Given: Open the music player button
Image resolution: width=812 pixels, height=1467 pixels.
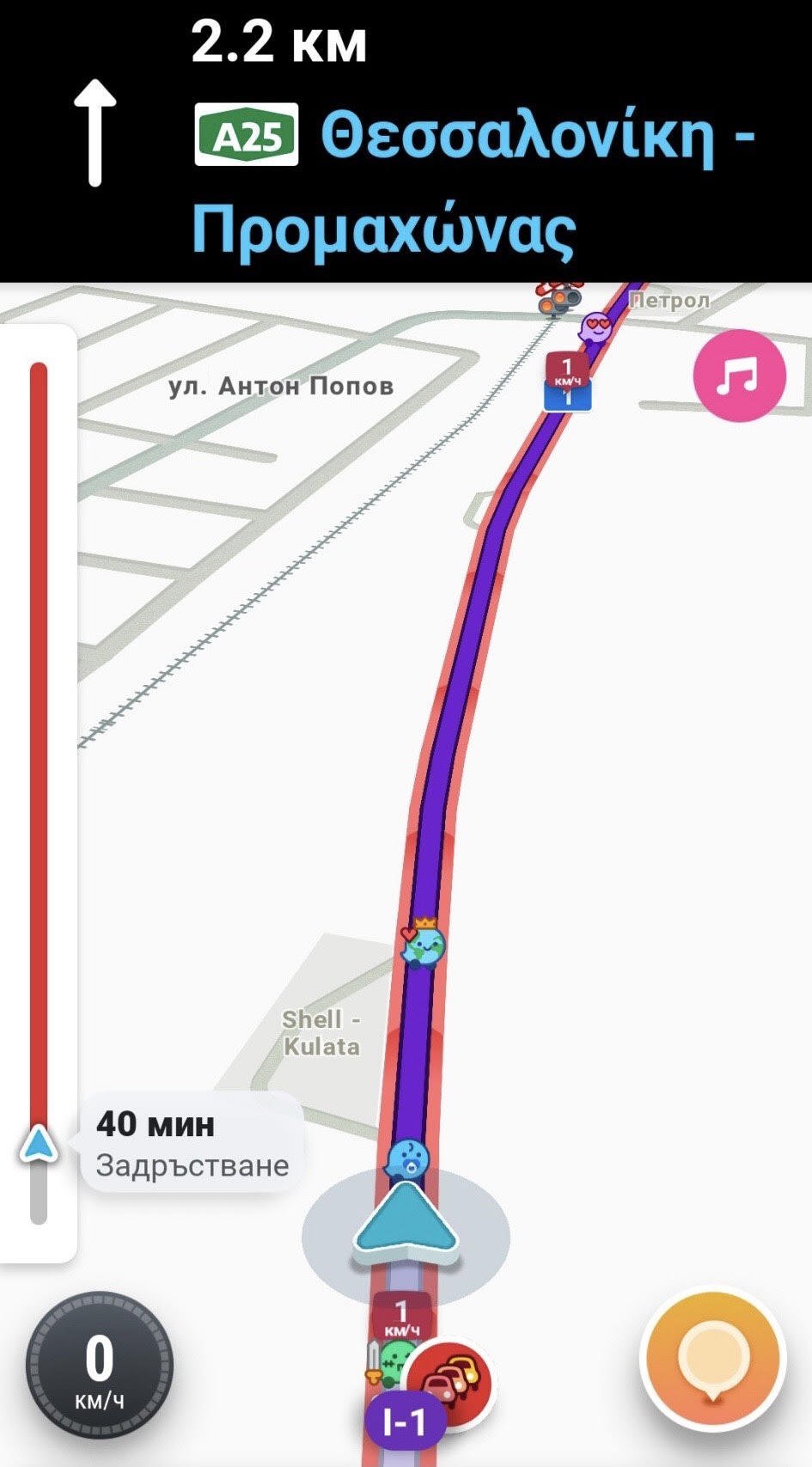Looking at the screenshot, I should 739,376.
